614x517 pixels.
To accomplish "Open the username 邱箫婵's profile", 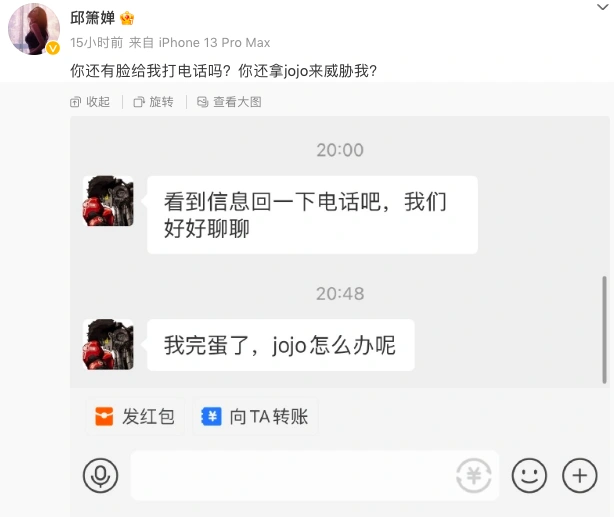I will [x=93, y=18].
